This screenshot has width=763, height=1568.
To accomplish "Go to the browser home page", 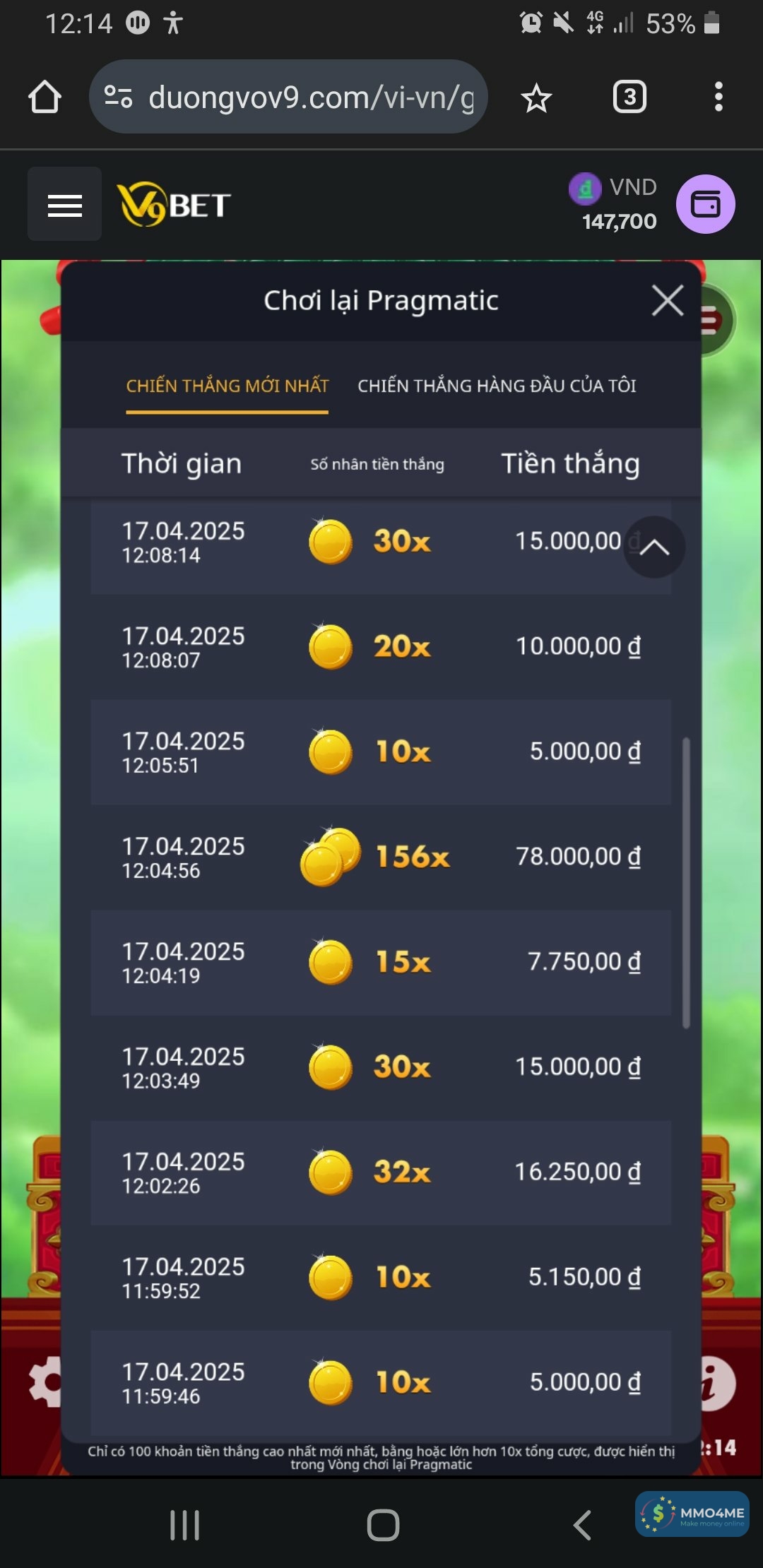I will 45,97.
